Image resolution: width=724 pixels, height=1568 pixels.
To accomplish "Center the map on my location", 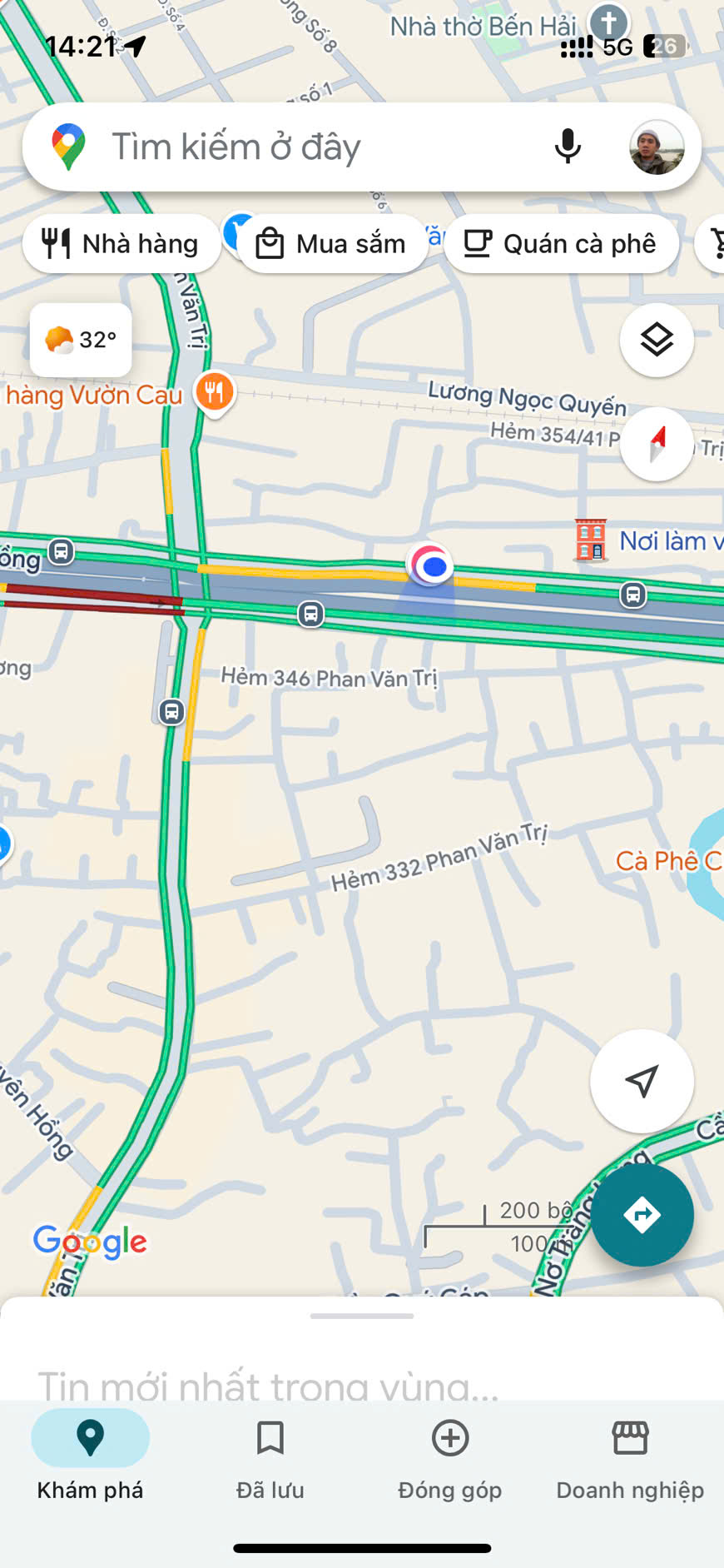I will (x=642, y=1081).
